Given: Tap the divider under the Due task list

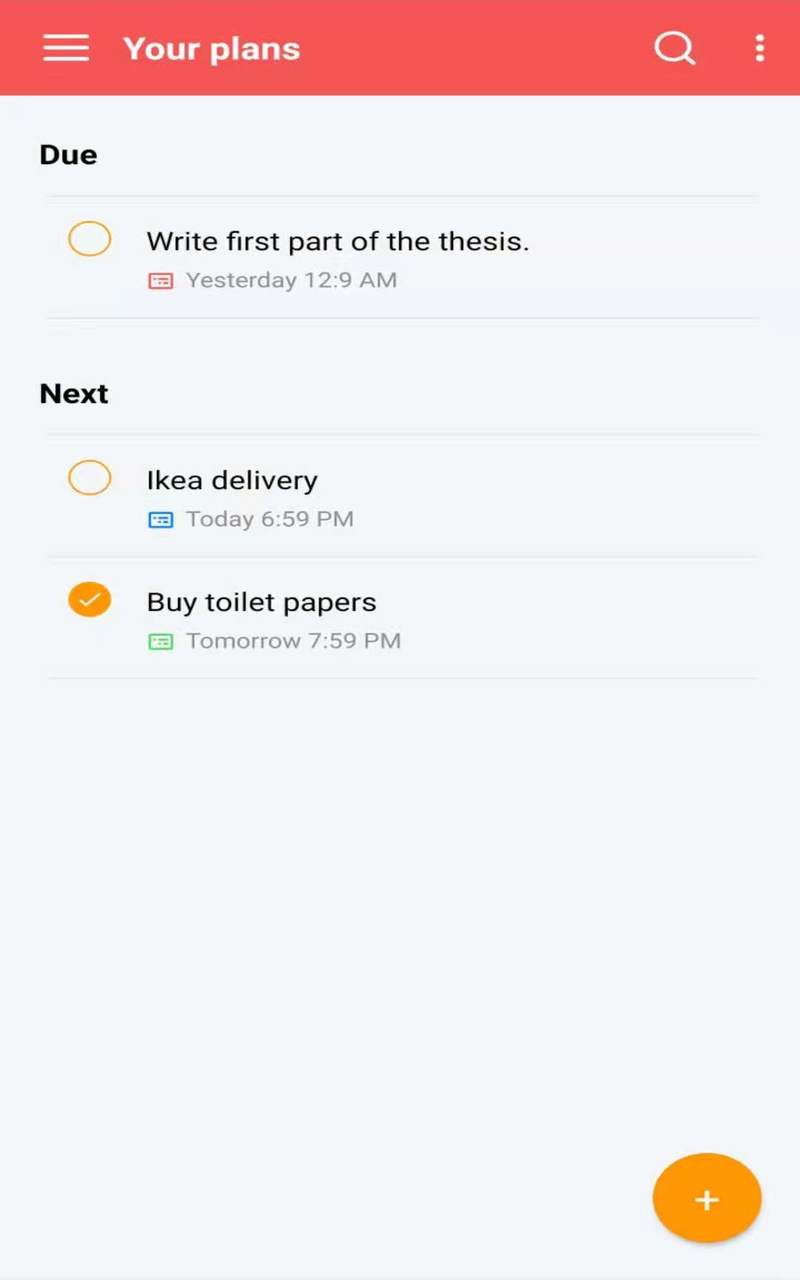Looking at the screenshot, I should (400, 320).
